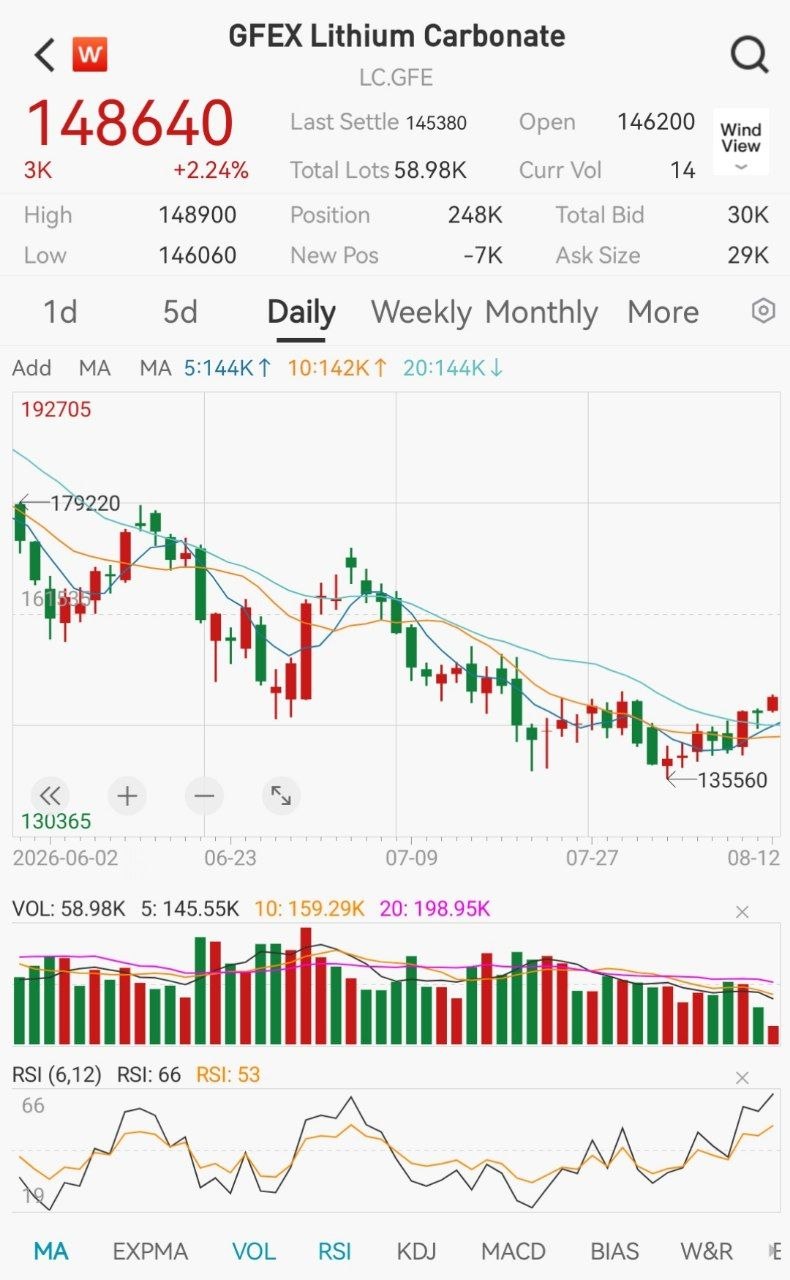
Task: Zoom out the chart with minus button
Action: coord(204,796)
